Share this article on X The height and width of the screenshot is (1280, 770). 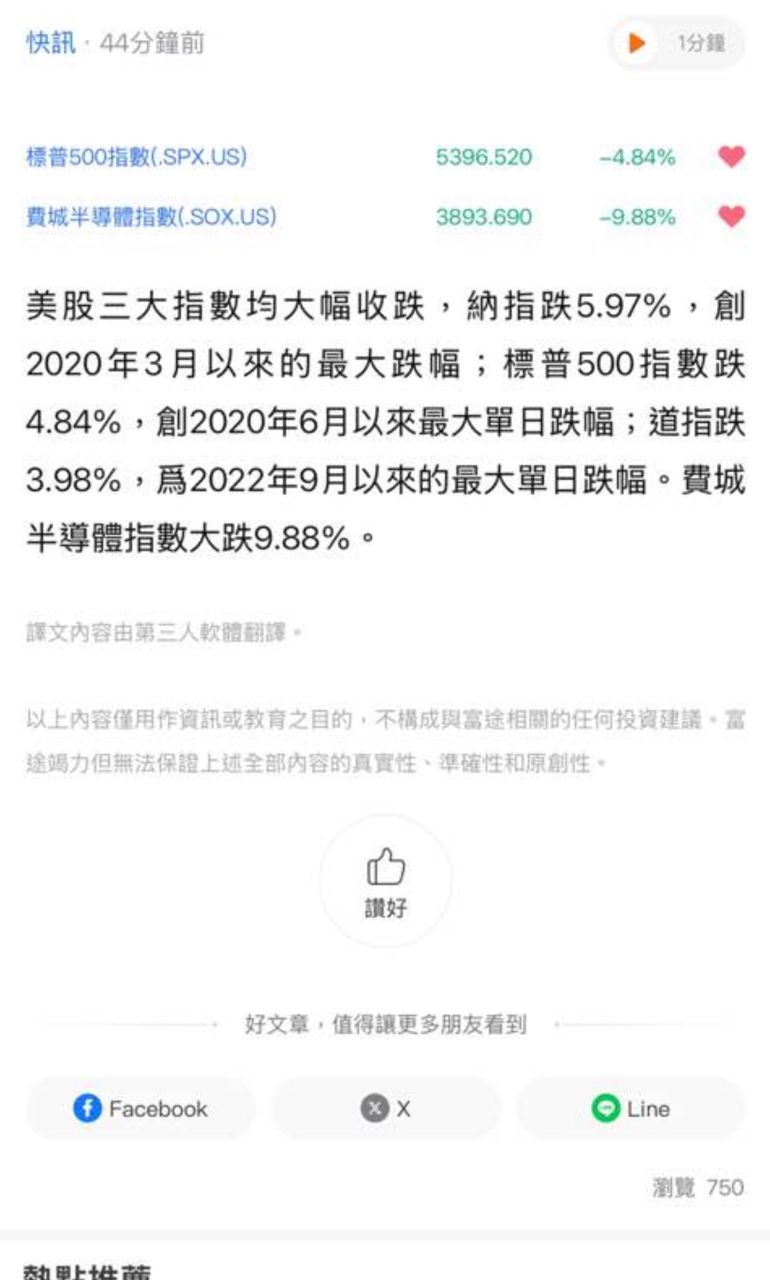385,1108
